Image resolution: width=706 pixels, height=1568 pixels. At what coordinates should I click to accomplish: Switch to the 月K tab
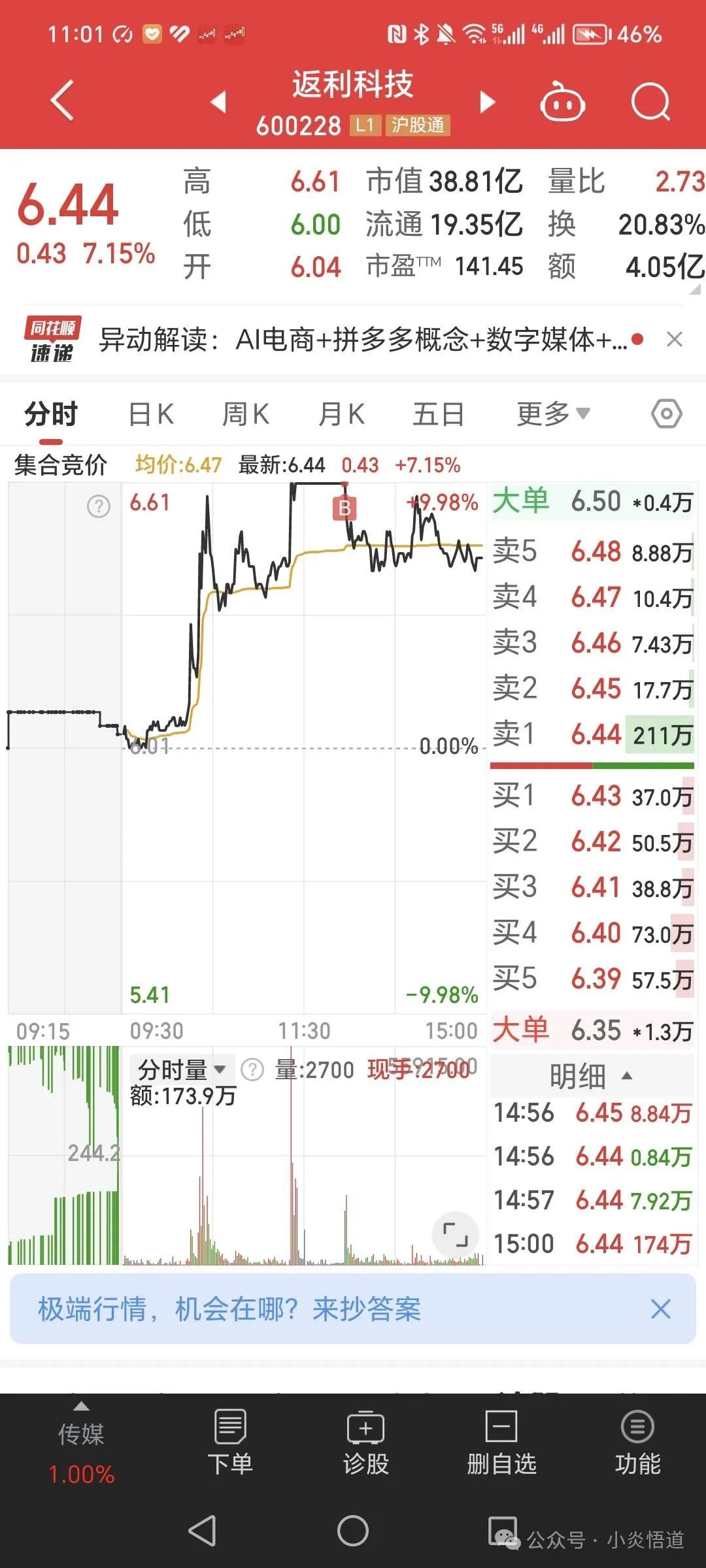(341, 414)
